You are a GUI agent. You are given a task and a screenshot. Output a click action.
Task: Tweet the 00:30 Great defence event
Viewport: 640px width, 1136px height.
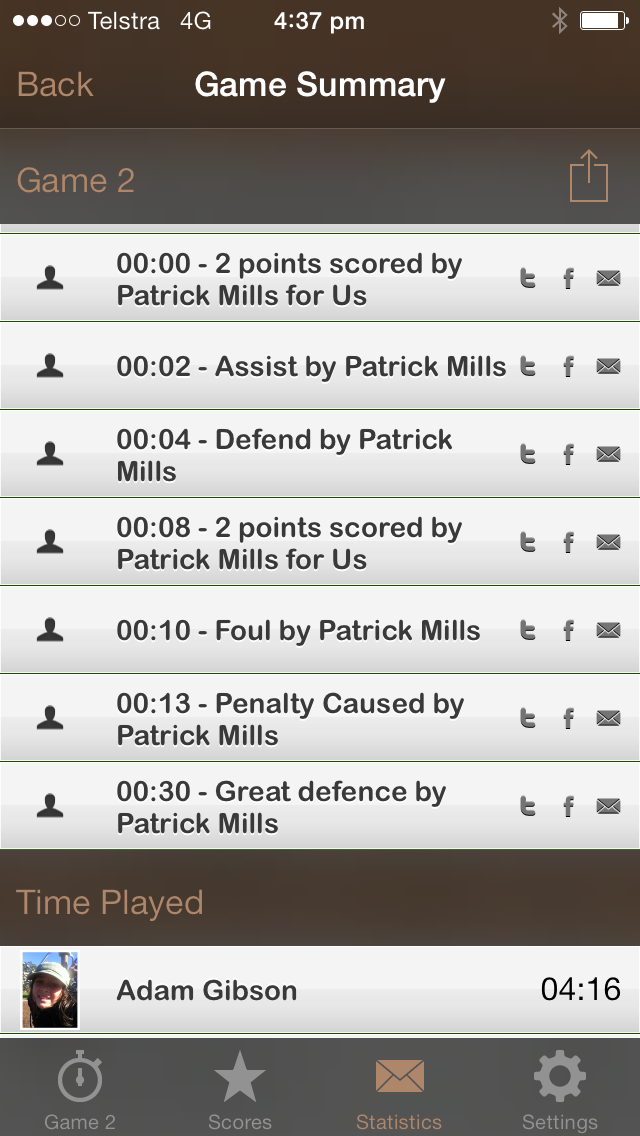[x=528, y=806]
